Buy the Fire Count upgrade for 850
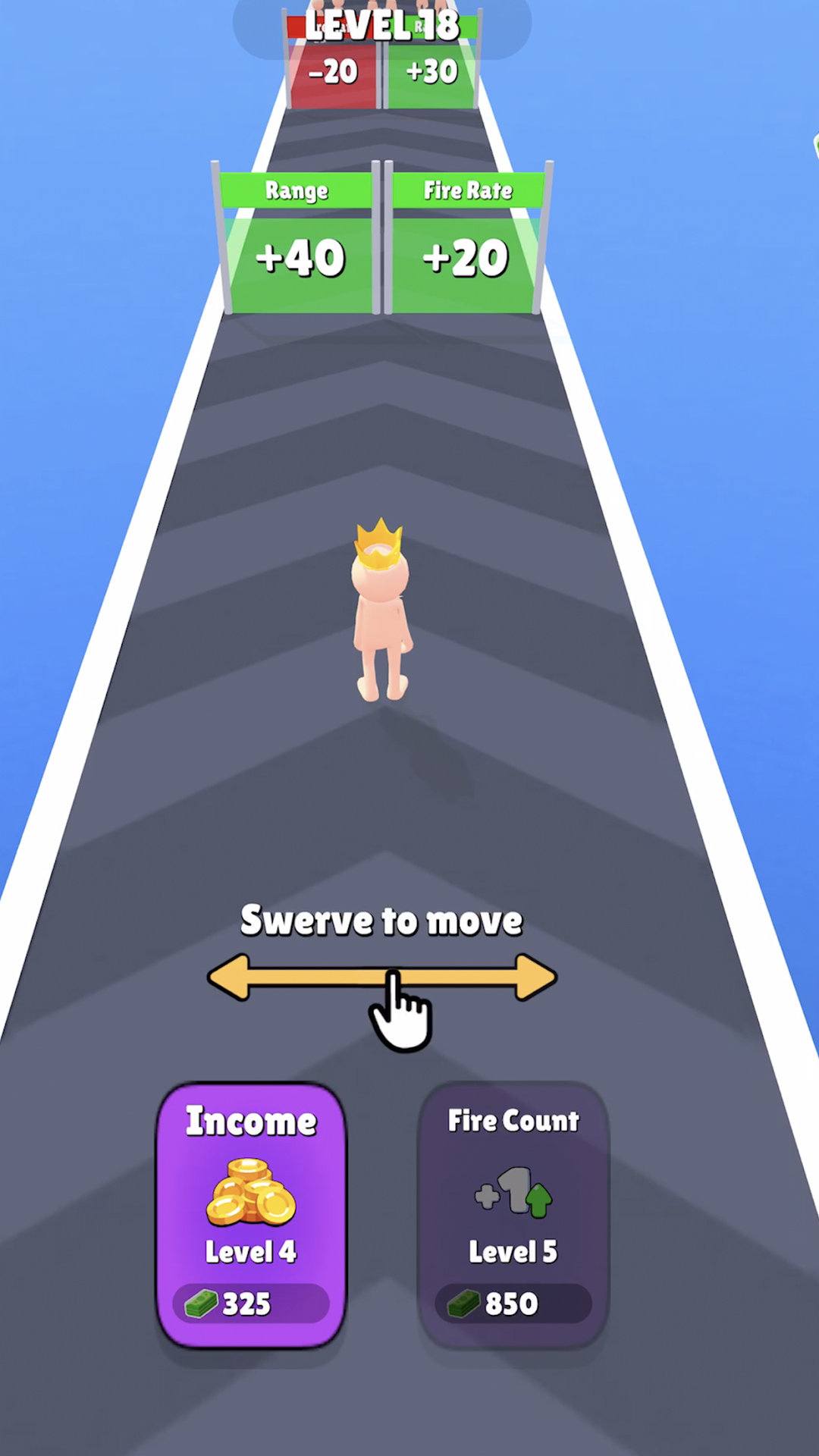This screenshot has width=819, height=1456. tap(513, 1215)
